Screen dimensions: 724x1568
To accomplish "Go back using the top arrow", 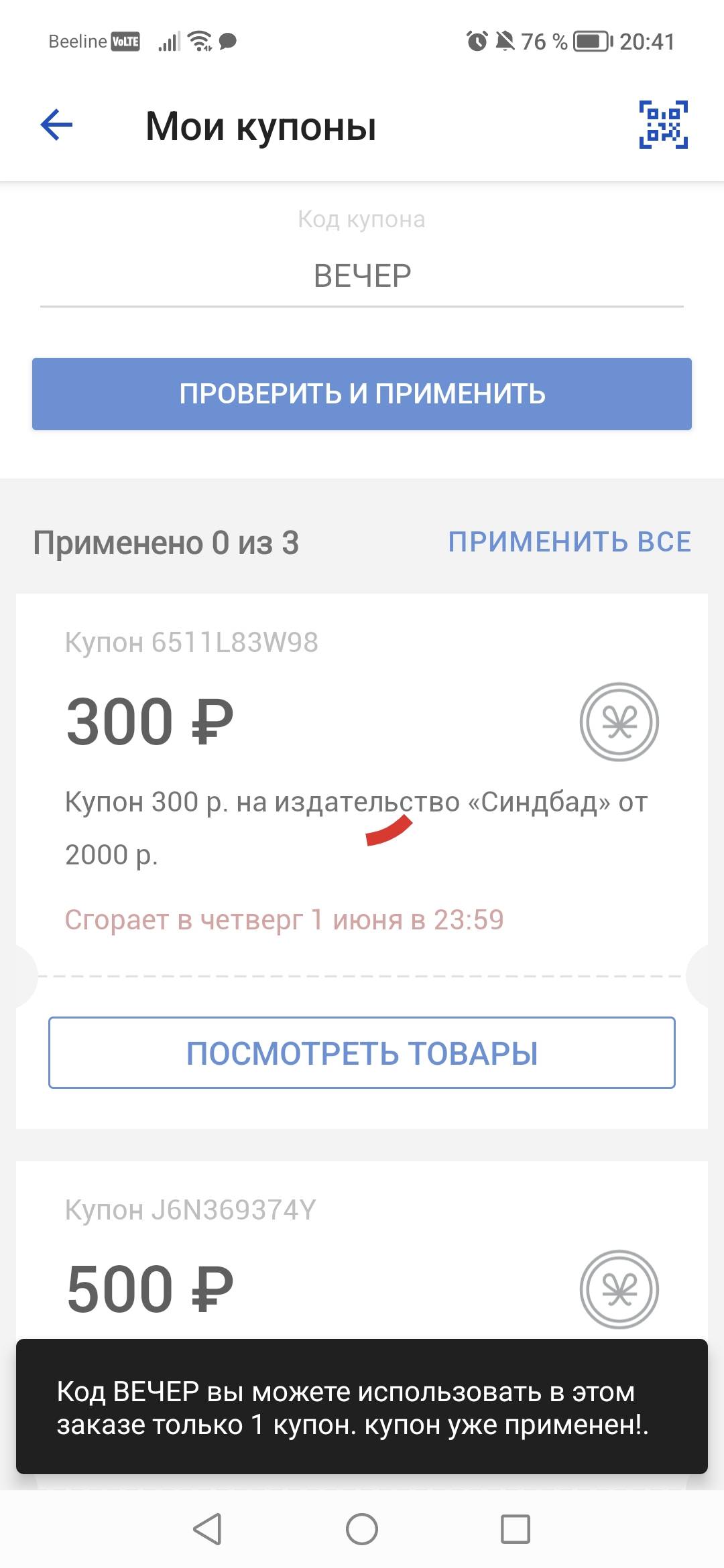I will click(x=57, y=125).
